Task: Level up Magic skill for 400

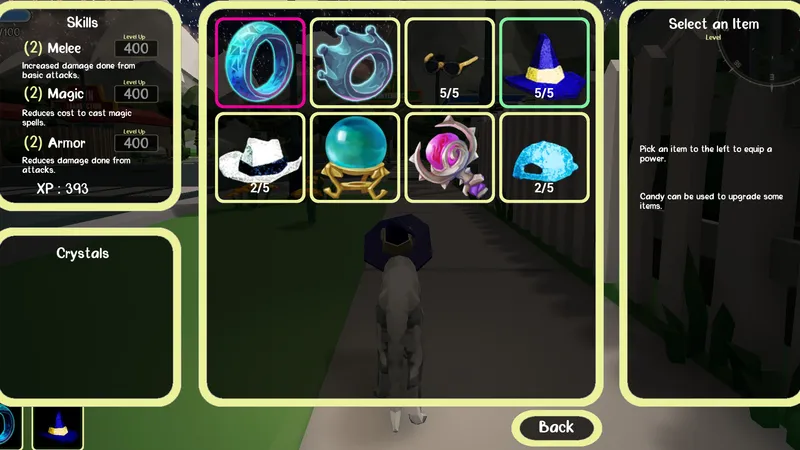Action: 136,94
